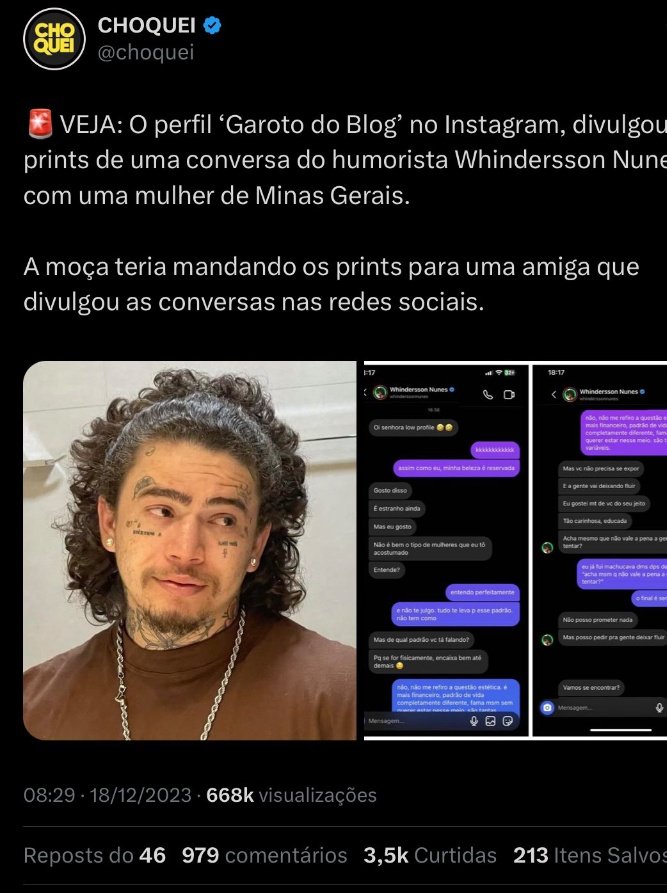Screen dimensions: 667x893
Task: See who liked via 3,5k Curtidas
Action: [x=430, y=855]
